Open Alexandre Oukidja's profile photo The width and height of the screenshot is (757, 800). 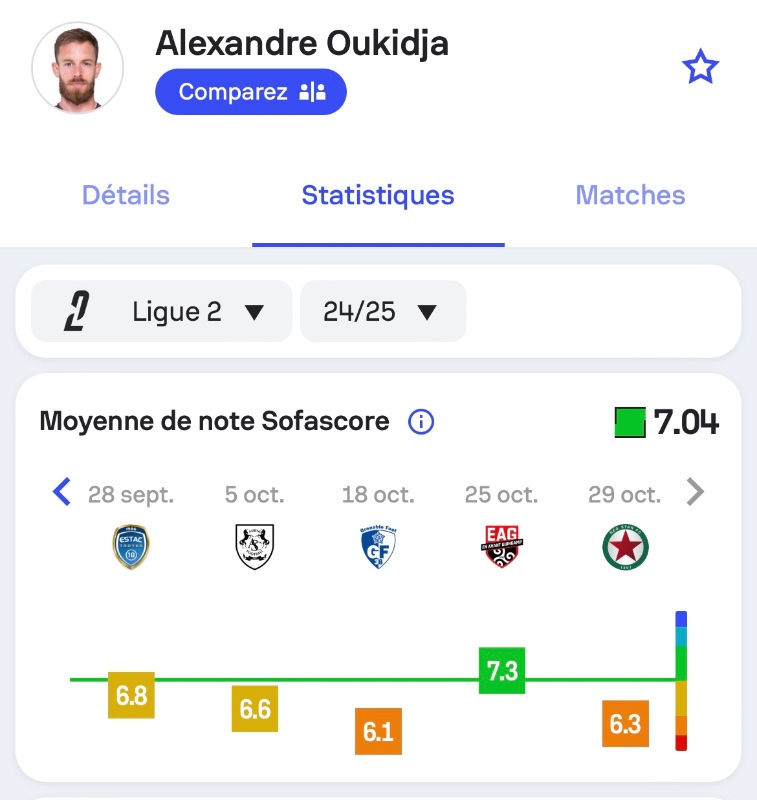[78, 68]
